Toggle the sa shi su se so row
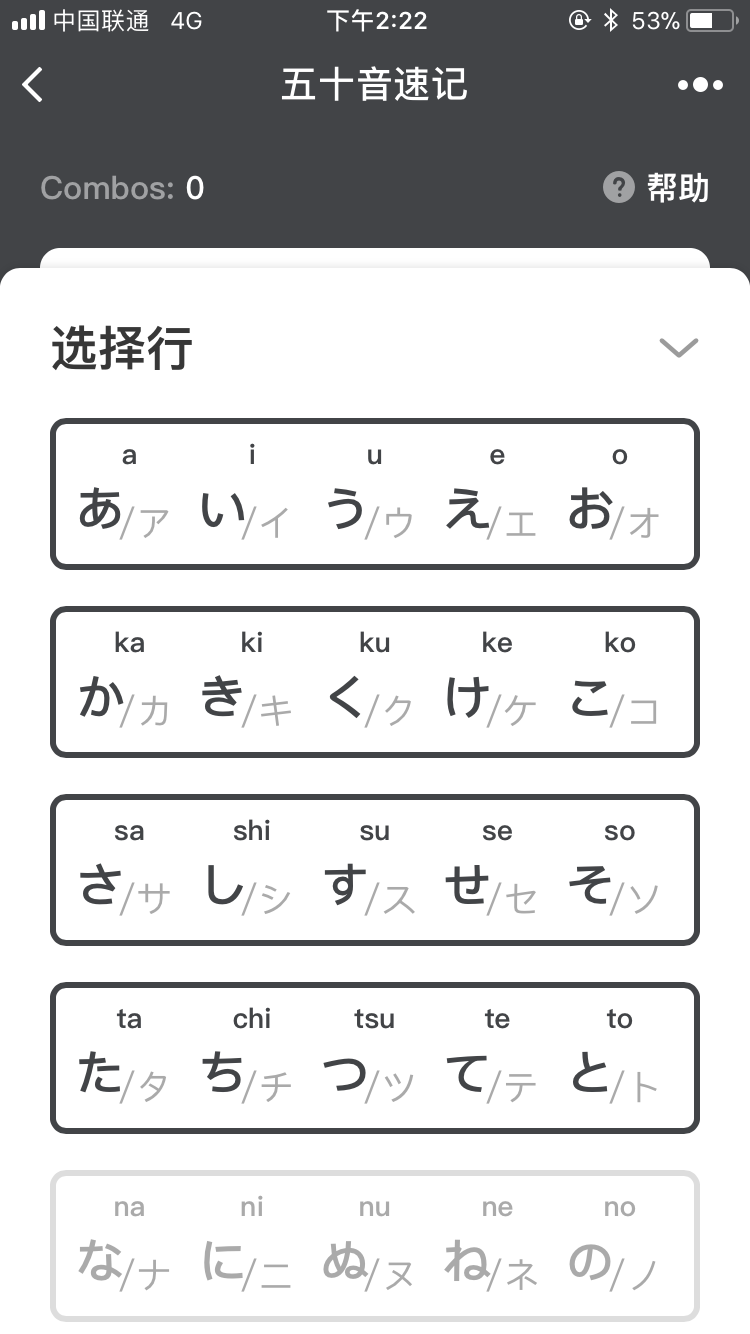The width and height of the screenshot is (750, 1334). coord(375,870)
